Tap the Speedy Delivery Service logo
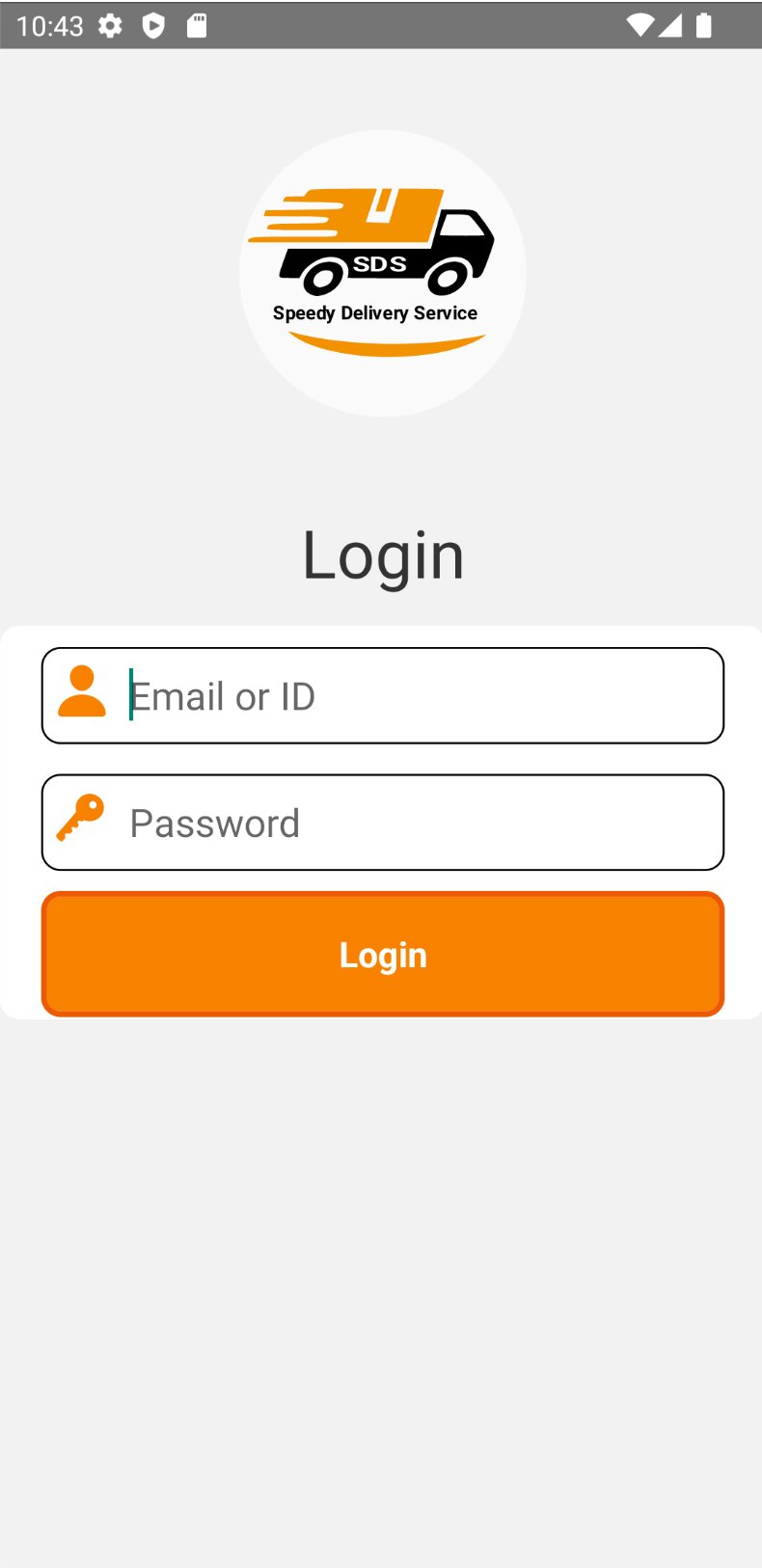Image resolution: width=762 pixels, height=1568 pixels. coord(381,272)
